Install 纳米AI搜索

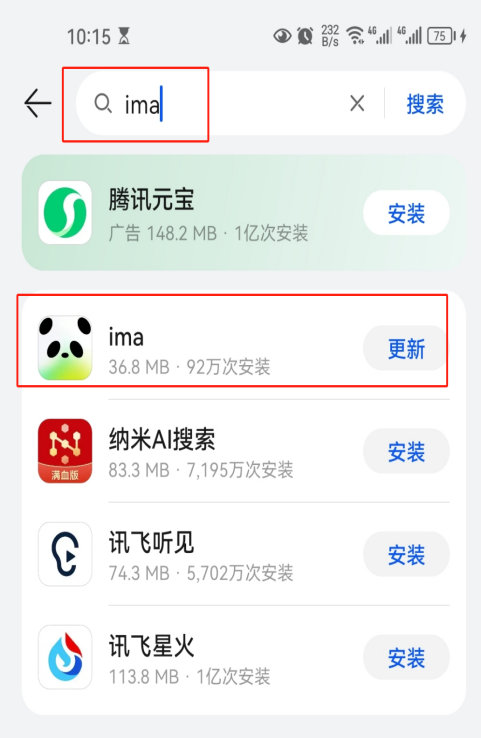pyautogui.click(x=406, y=451)
